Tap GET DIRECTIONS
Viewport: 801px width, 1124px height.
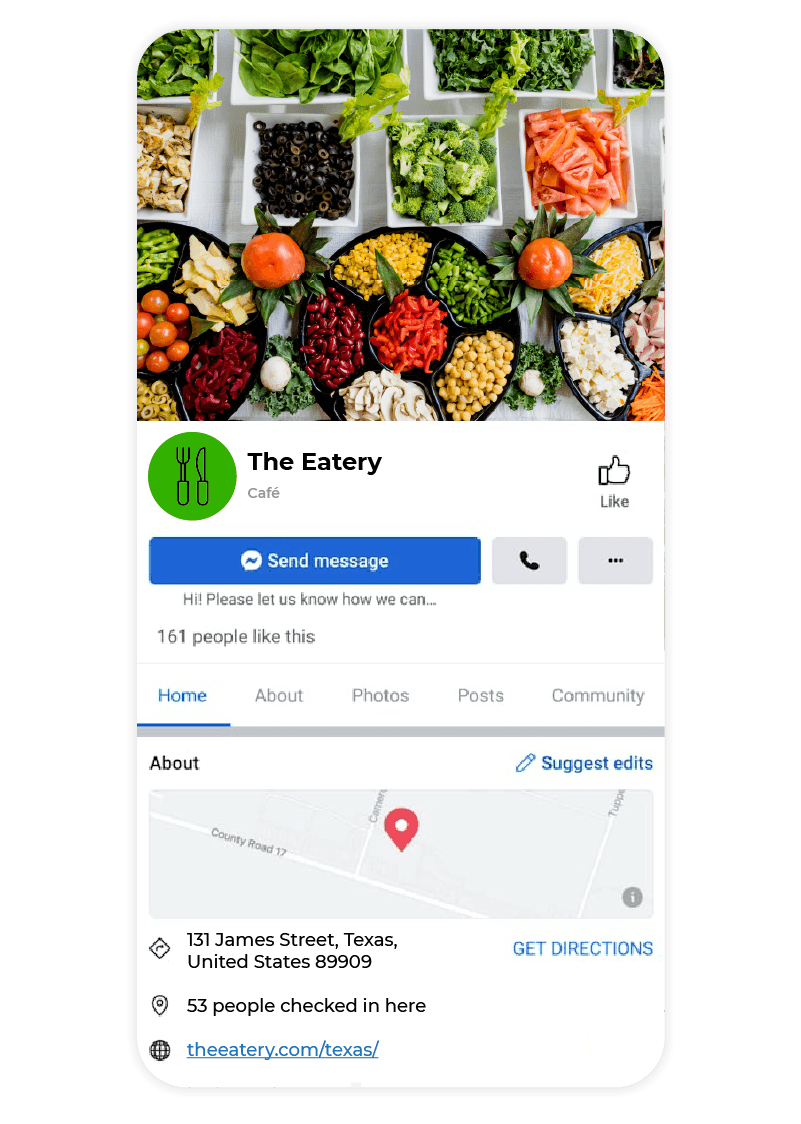[x=582, y=949]
